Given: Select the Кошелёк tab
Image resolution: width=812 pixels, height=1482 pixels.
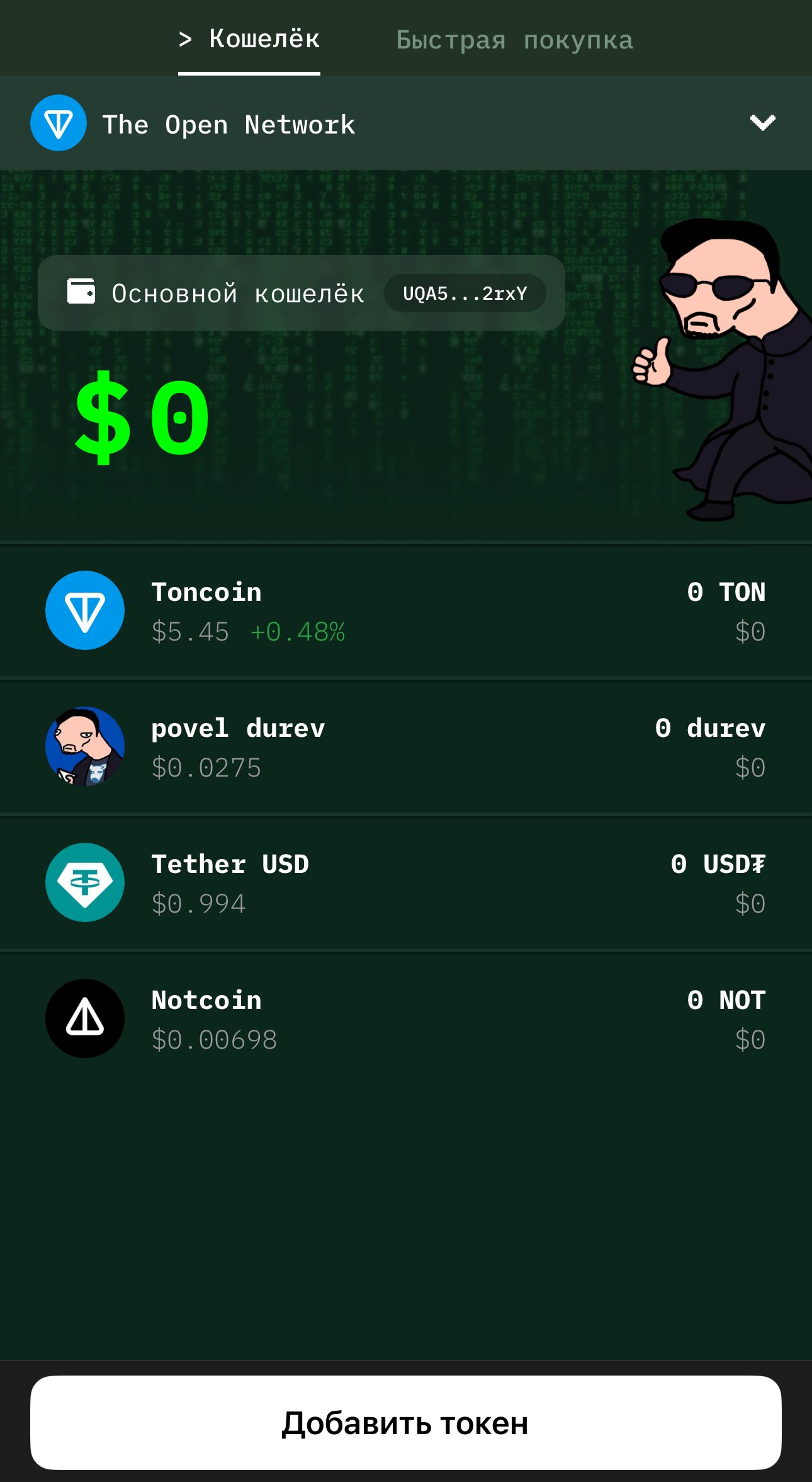Looking at the screenshot, I should [249, 39].
